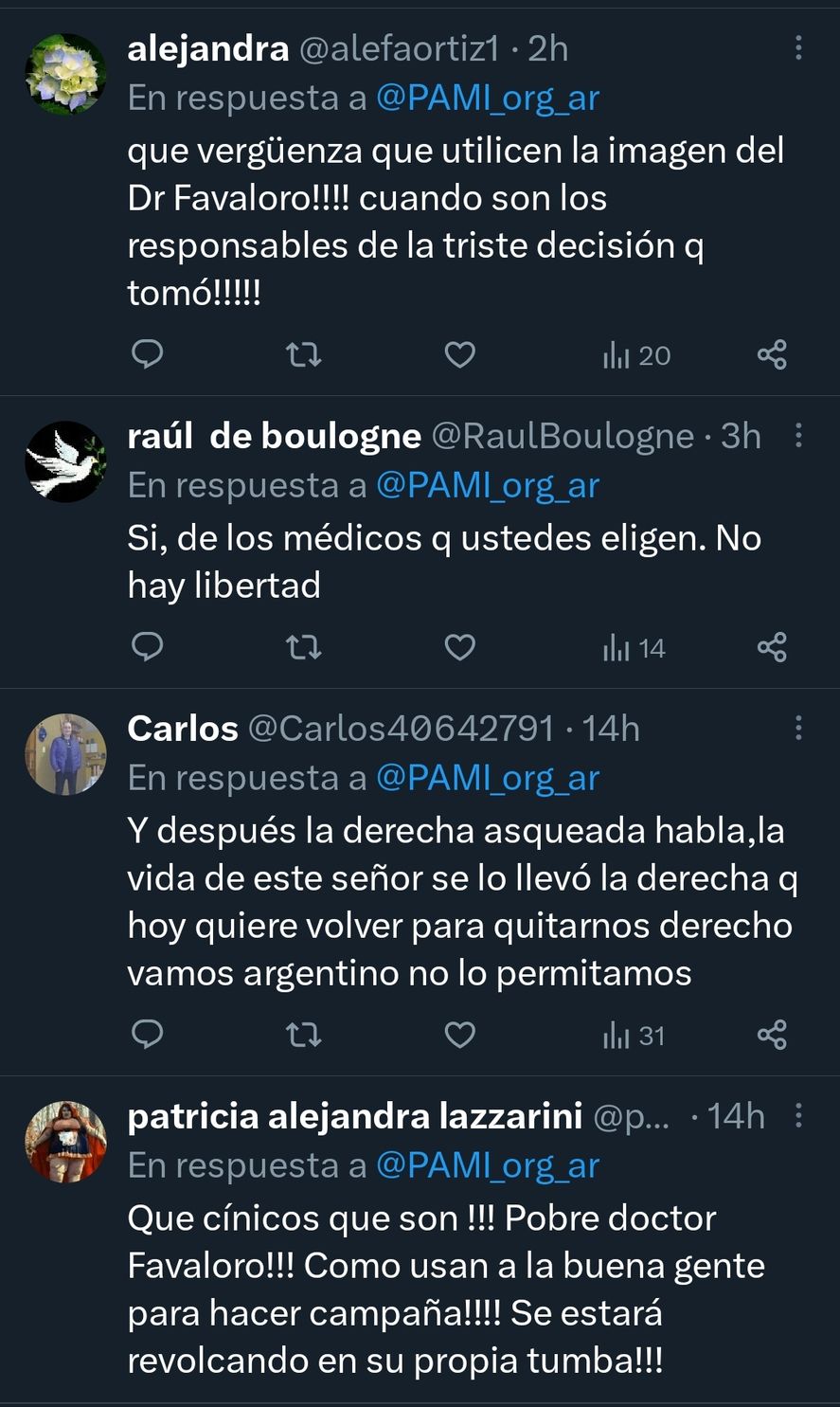This screenshot has width=840, height=1407.
Task: Open the share icon on alejandra's tweet
Action: tap(772, 354)
